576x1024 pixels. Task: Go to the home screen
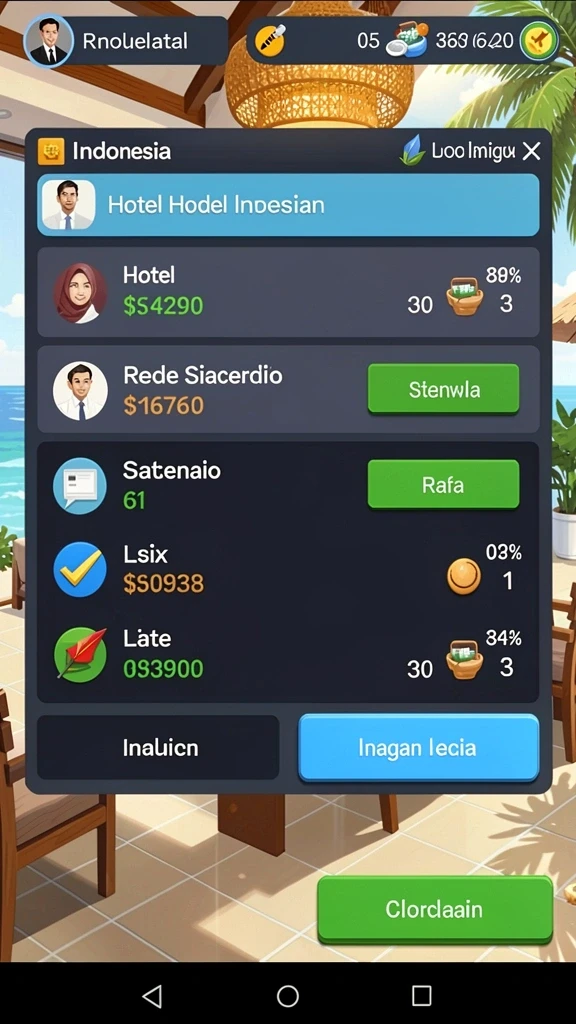click(x=287, y=995)
